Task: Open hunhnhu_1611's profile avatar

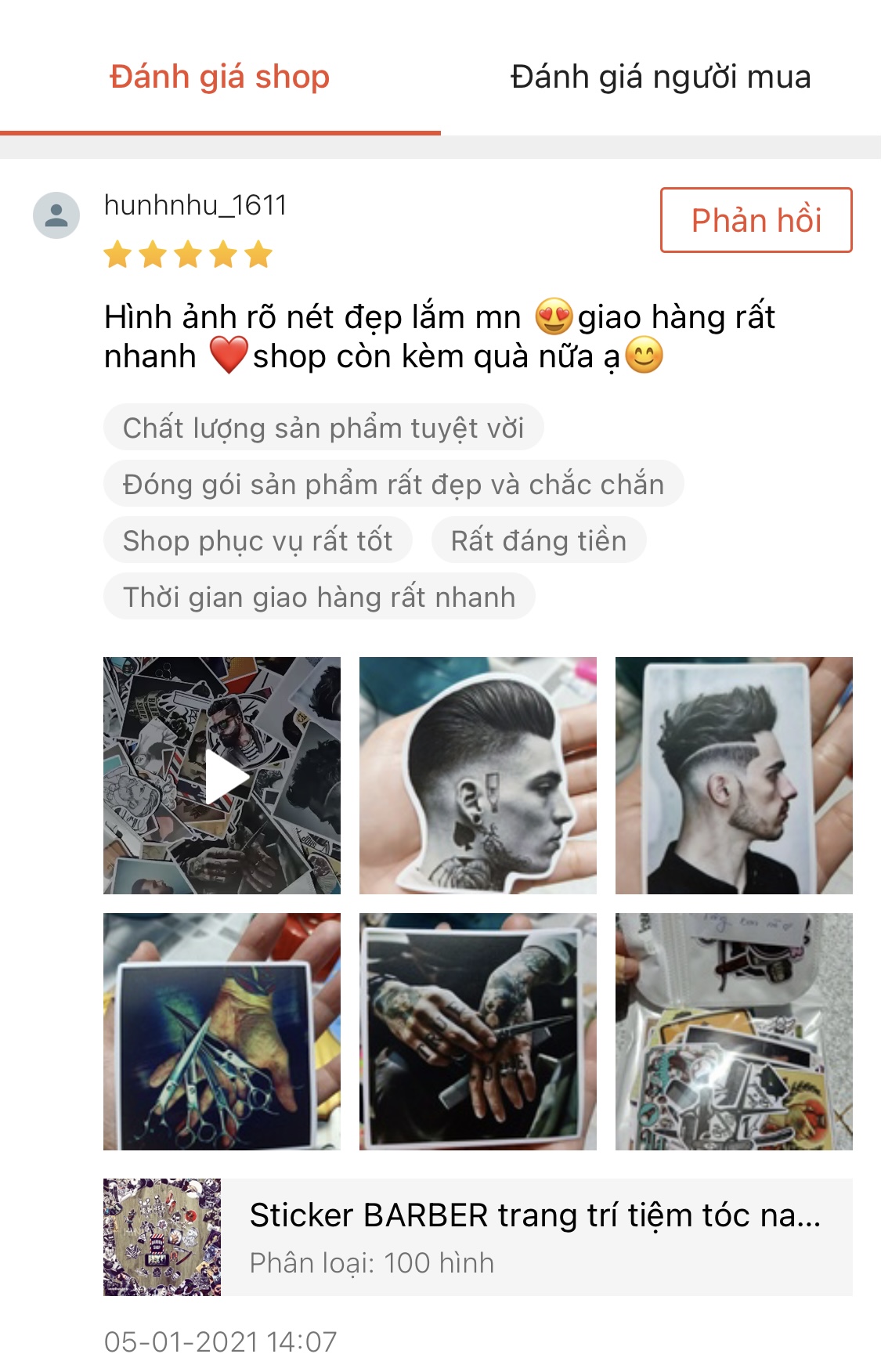Action: pos(56,215)
